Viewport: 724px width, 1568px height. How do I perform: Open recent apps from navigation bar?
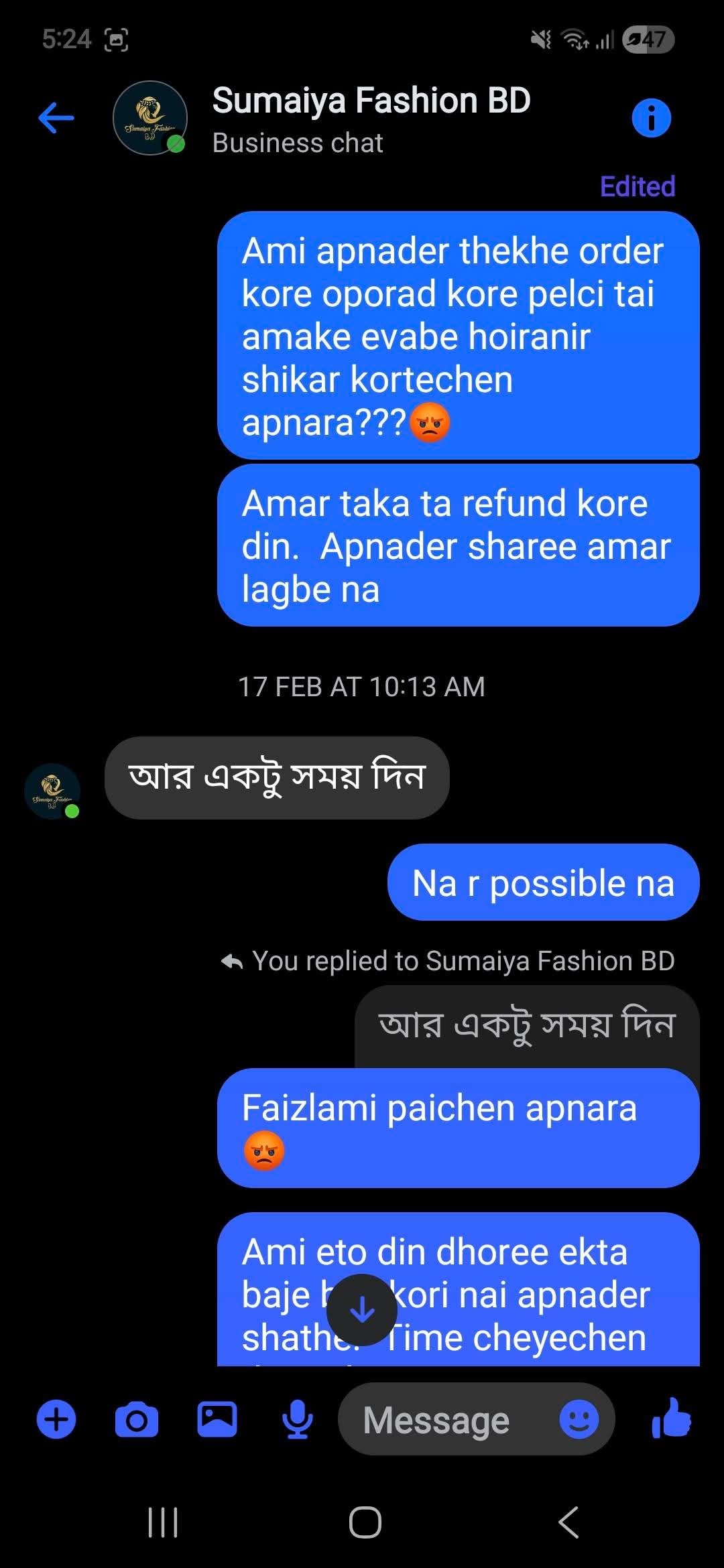[x=163, y=1522]
